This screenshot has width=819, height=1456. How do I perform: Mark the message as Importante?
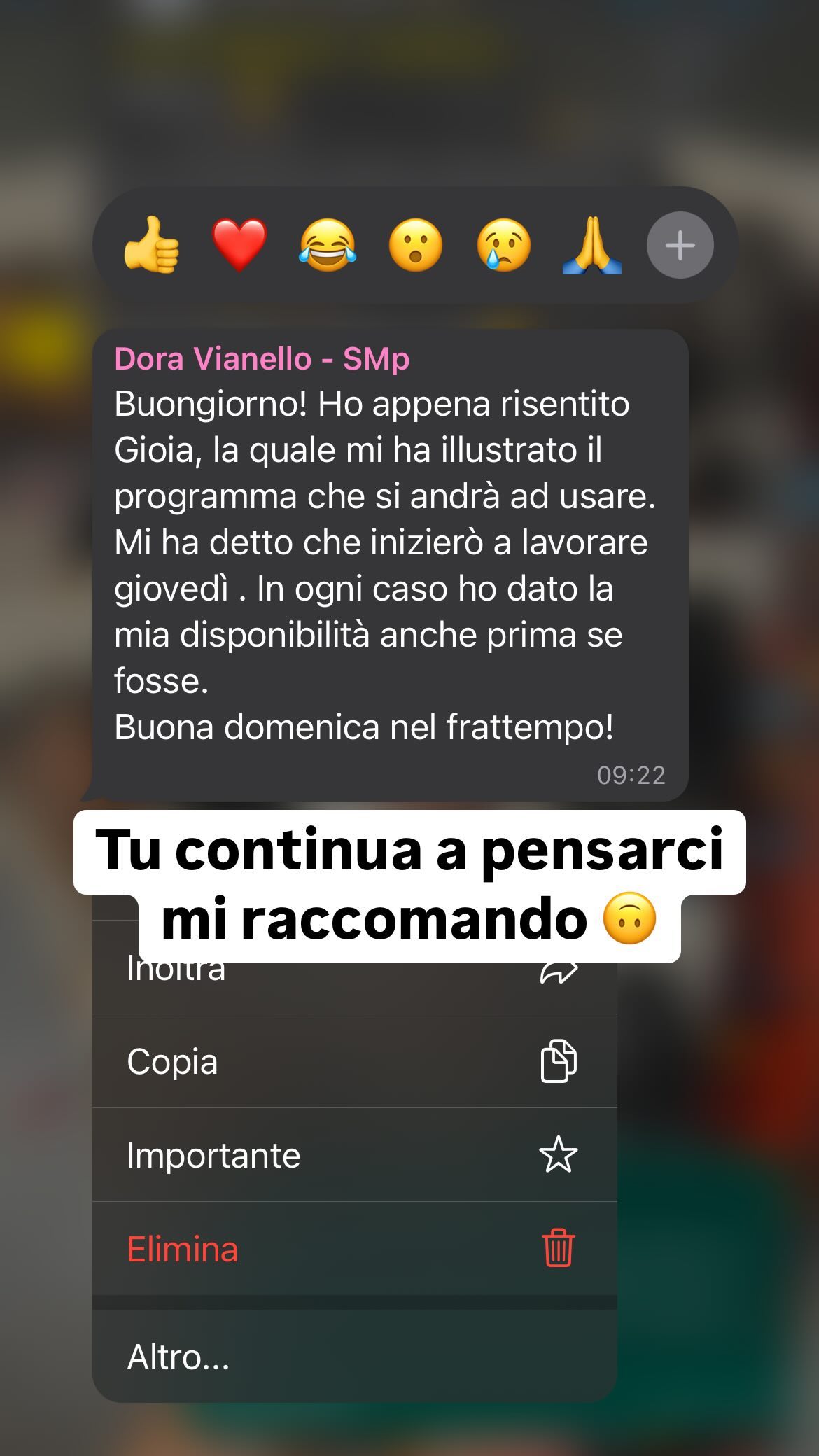click(355, 1155)
